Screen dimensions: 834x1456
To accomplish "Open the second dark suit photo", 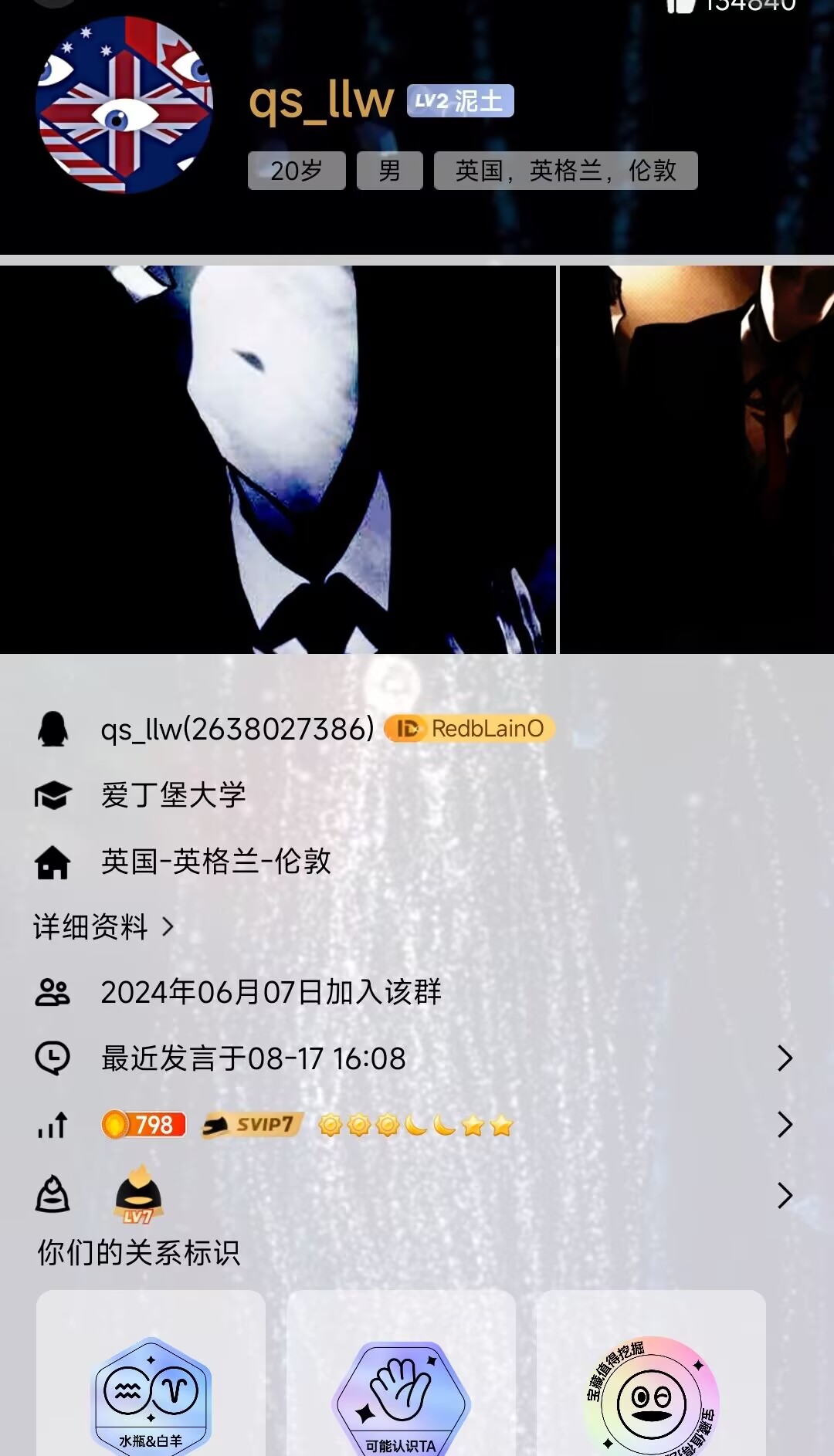I will tap(697, 459).
